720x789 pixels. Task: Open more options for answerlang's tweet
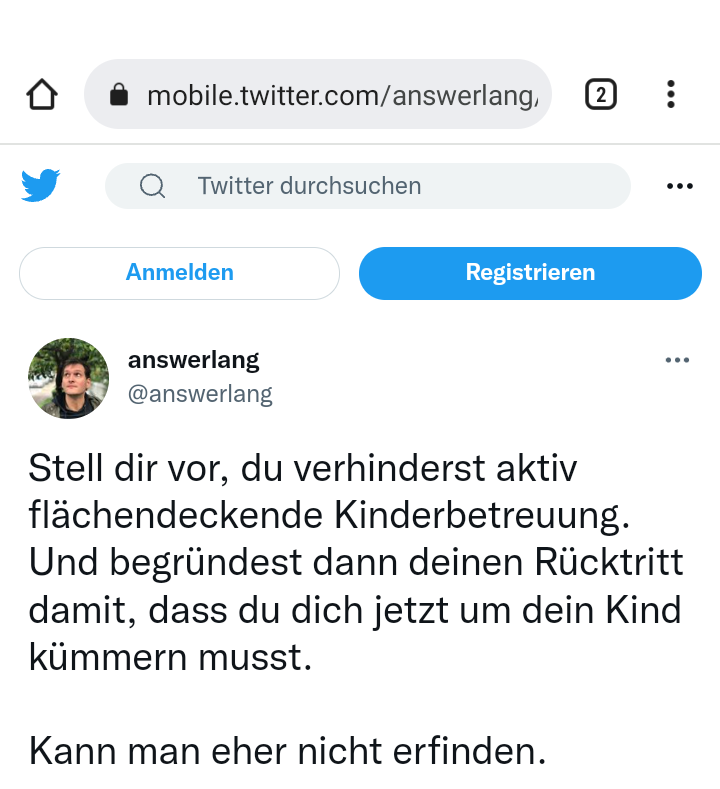(677, 361)
